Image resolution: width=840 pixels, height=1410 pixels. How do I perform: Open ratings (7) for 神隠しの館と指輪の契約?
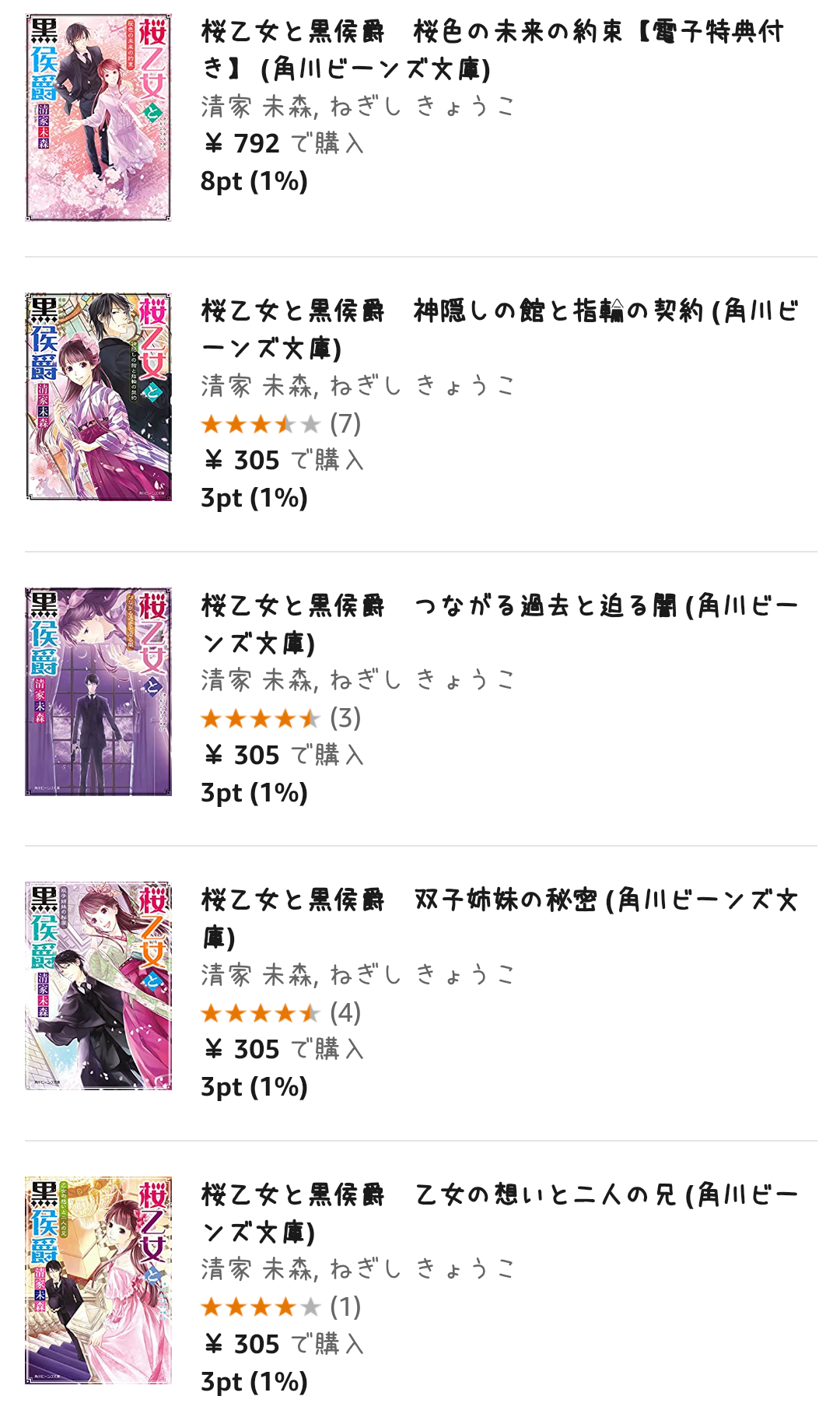coord(281,424)
